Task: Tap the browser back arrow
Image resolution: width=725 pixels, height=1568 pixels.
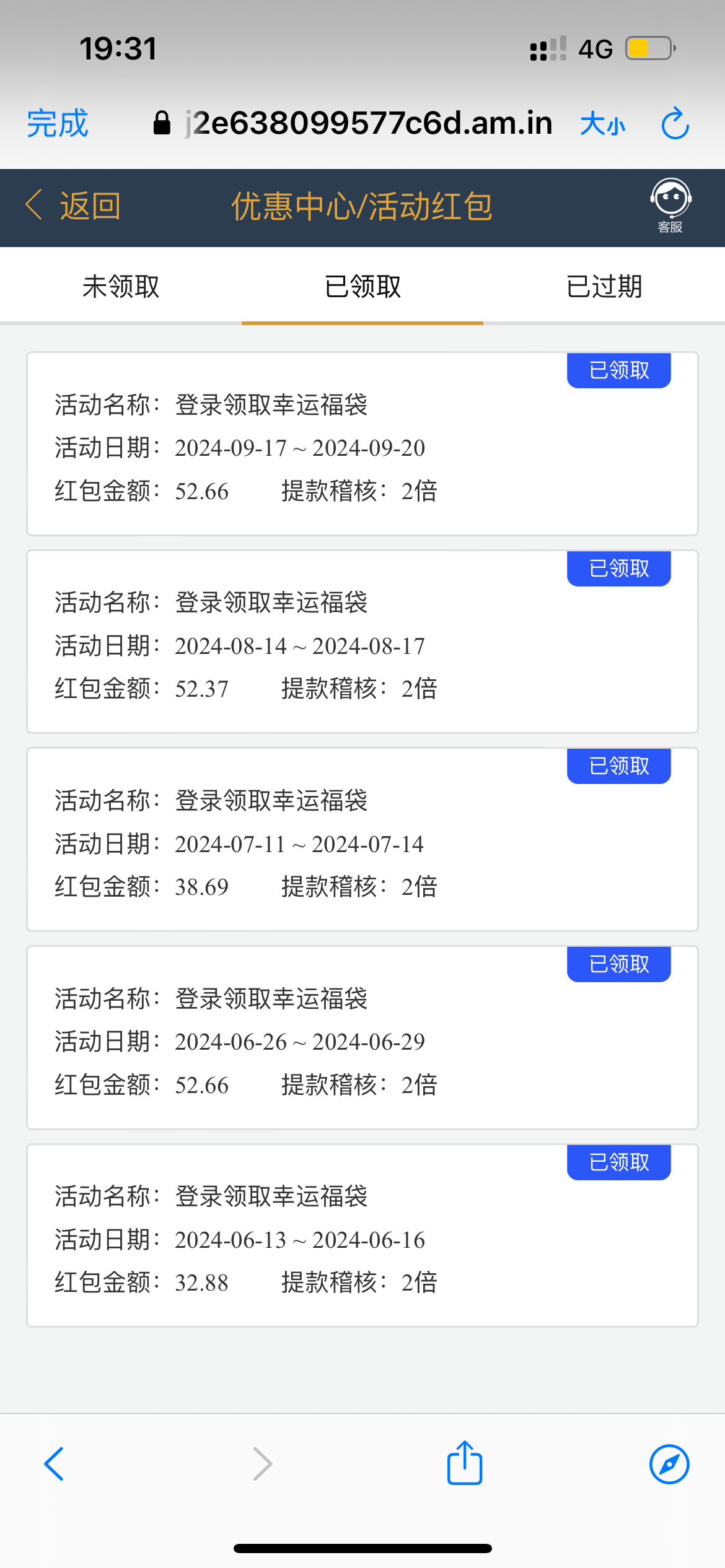Action: [x=54, y=1464]
